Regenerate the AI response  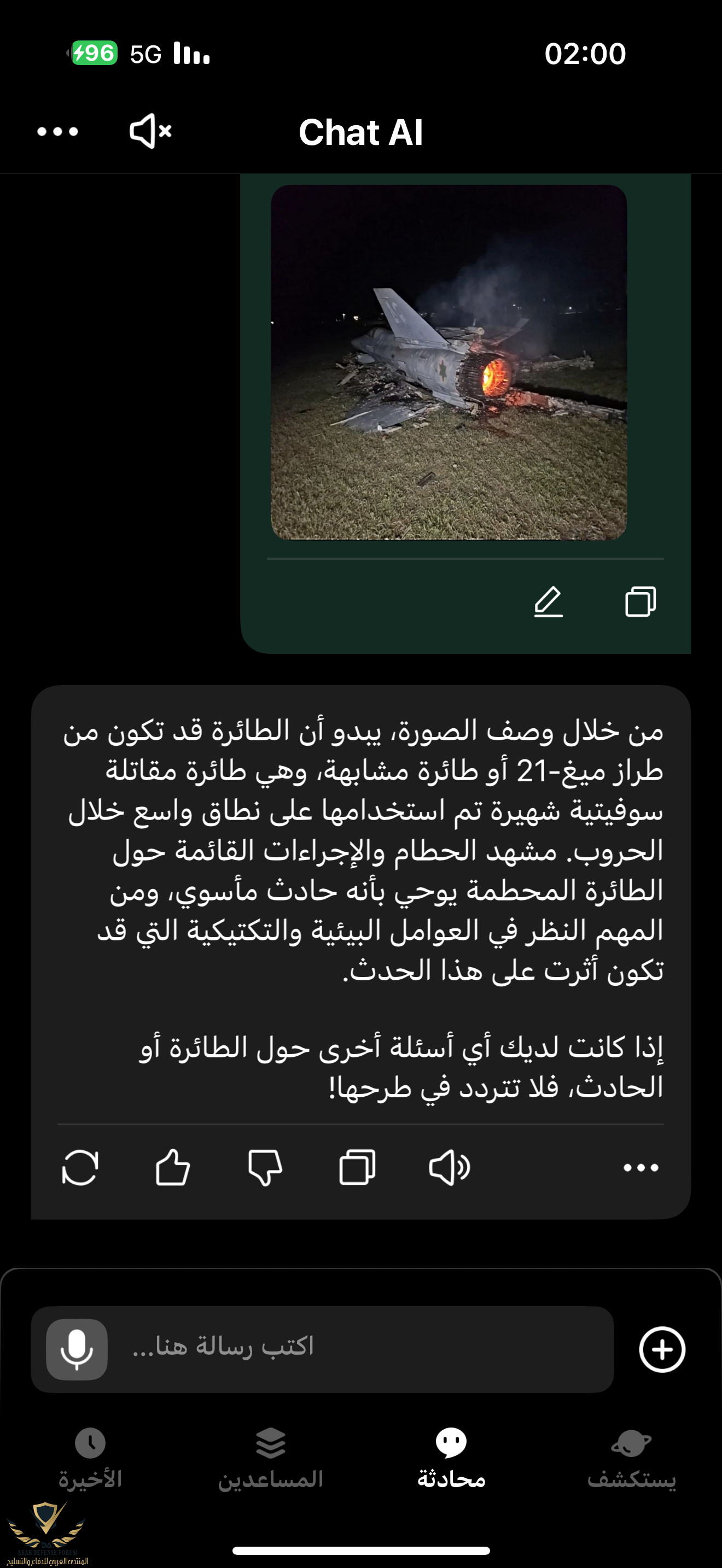click(x=80, y=1167)
